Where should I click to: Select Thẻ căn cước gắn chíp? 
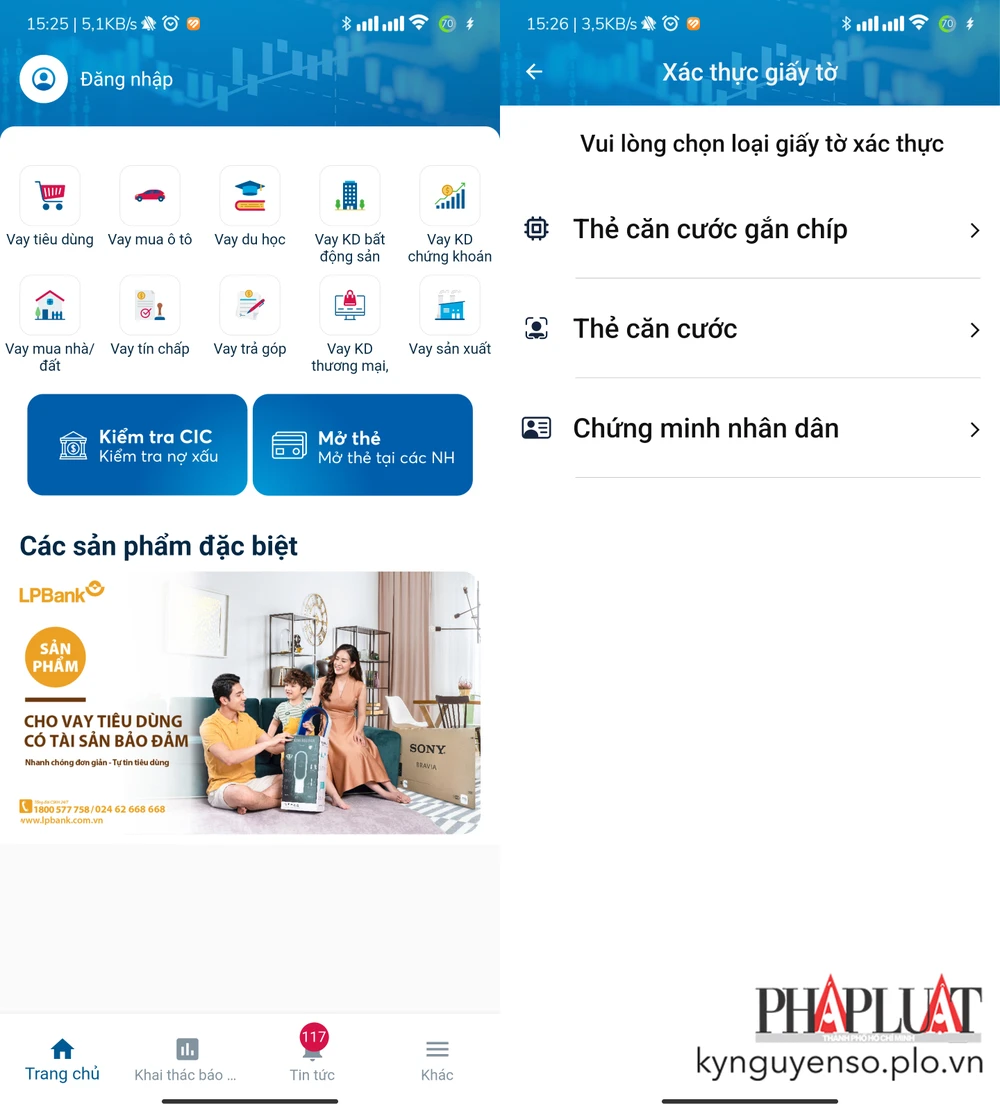click(x=750, y=229)
